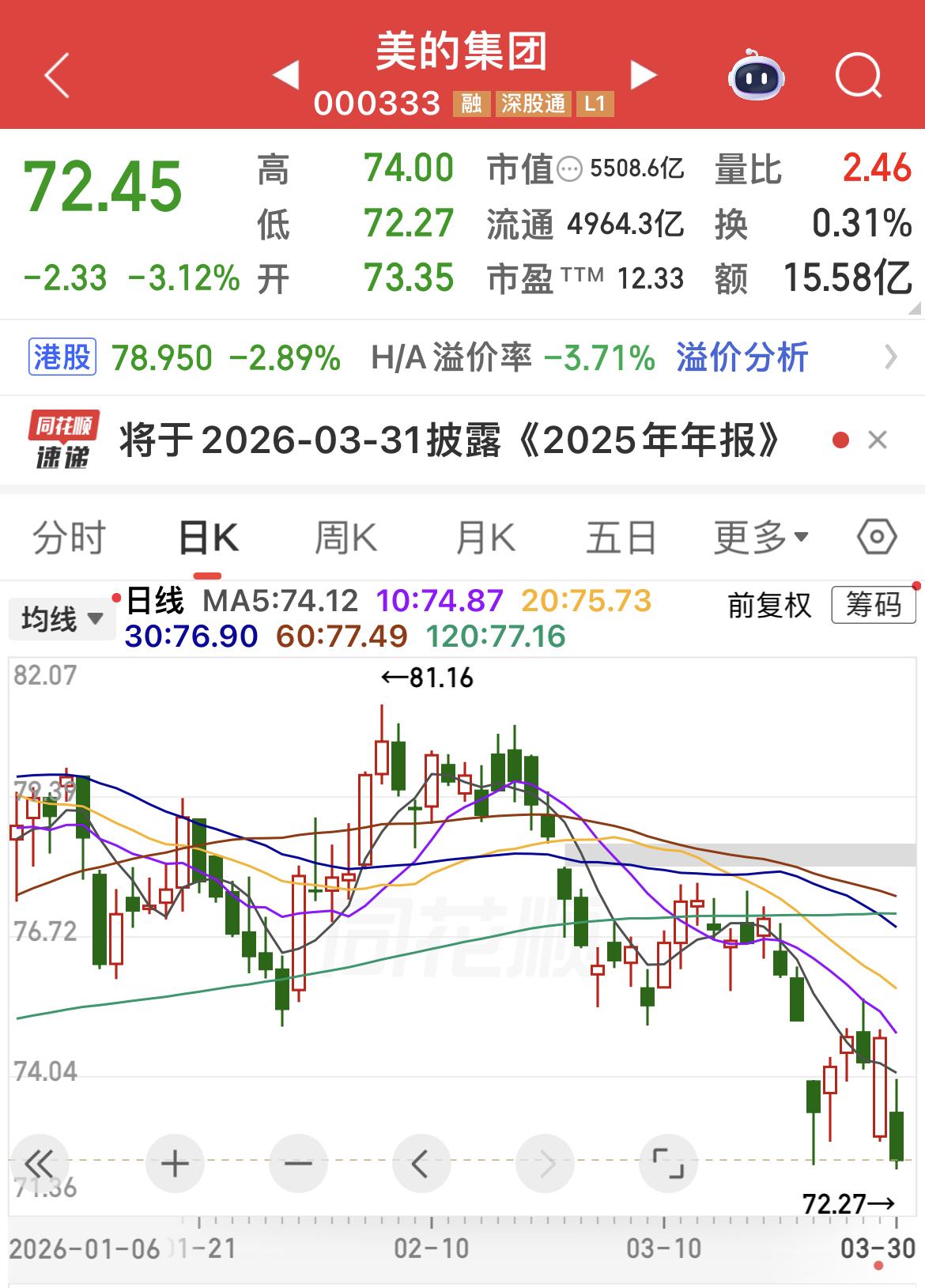Tap the fullscreen chart icon
This screenshot has width=925, height=1288.
[665, 1162]
